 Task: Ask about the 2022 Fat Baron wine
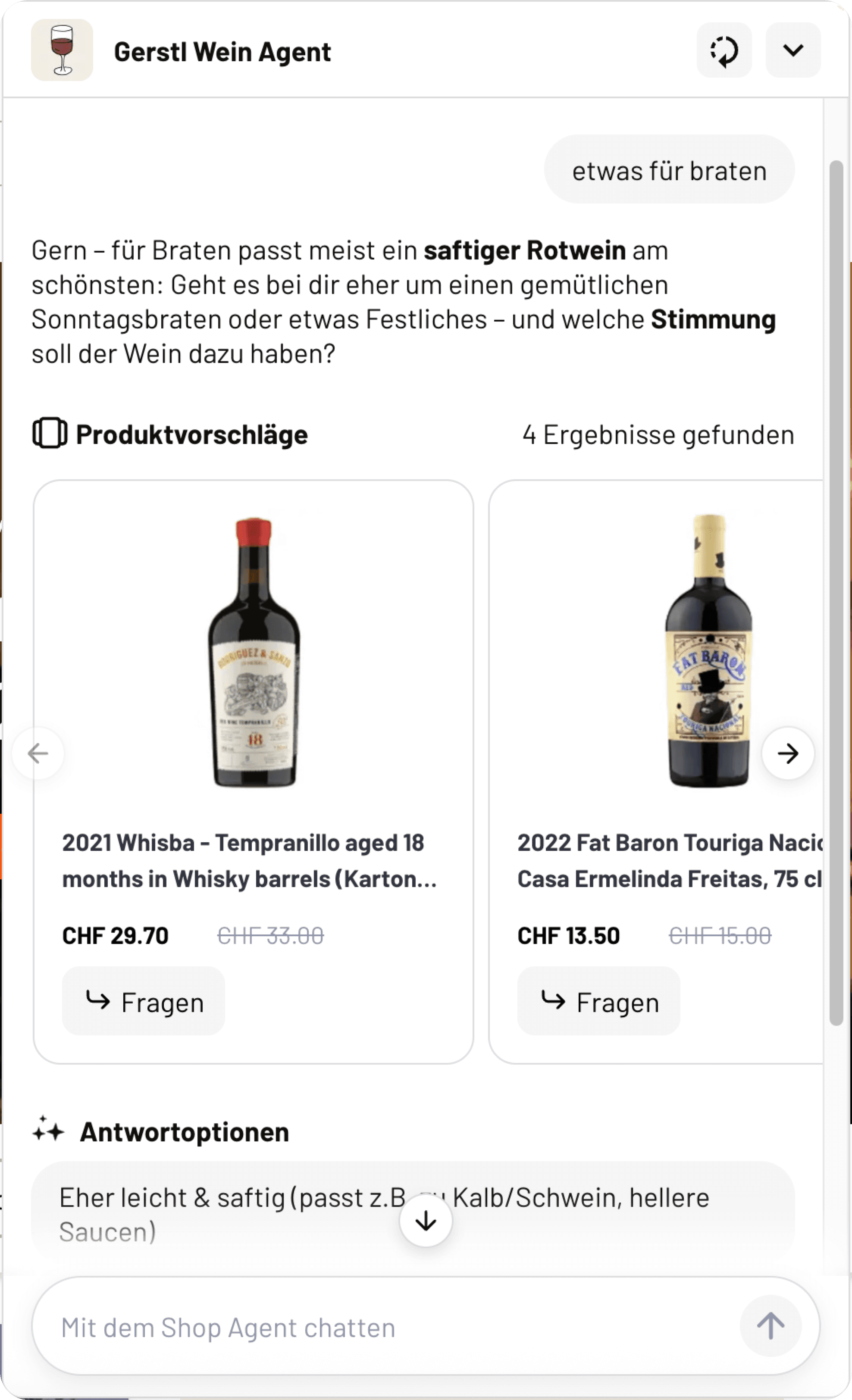coord(598,1002)
